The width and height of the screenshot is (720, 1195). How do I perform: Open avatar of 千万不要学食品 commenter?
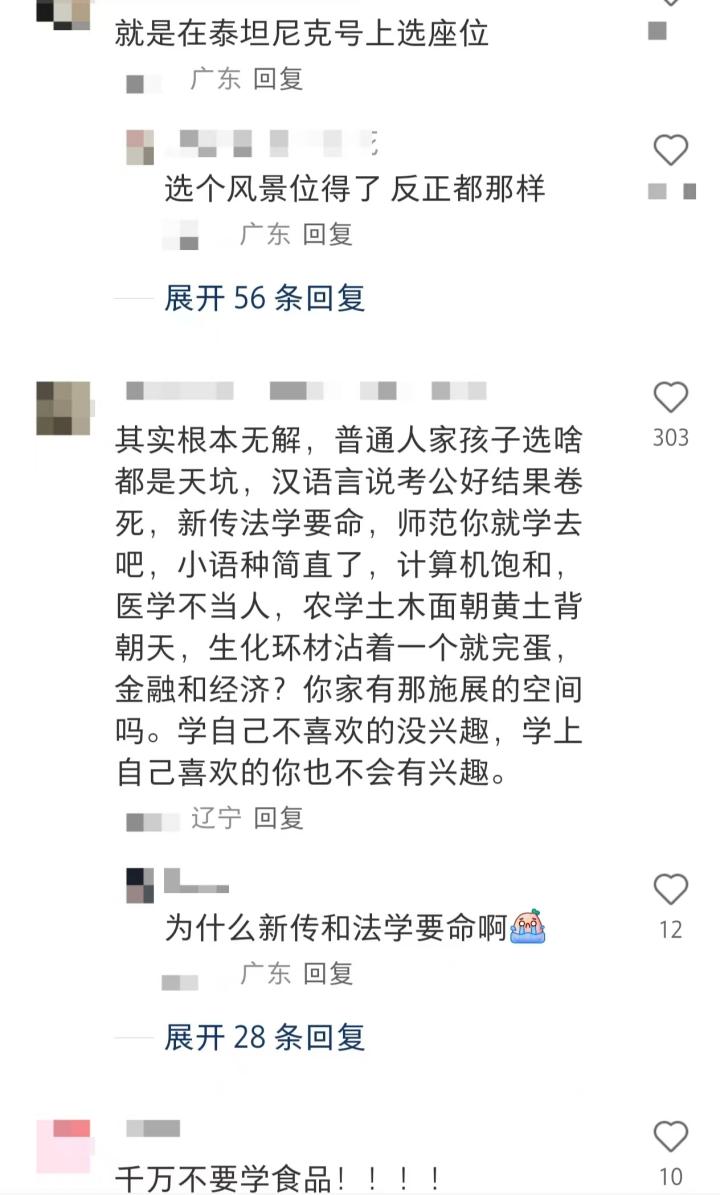[x=63, y=1146]
